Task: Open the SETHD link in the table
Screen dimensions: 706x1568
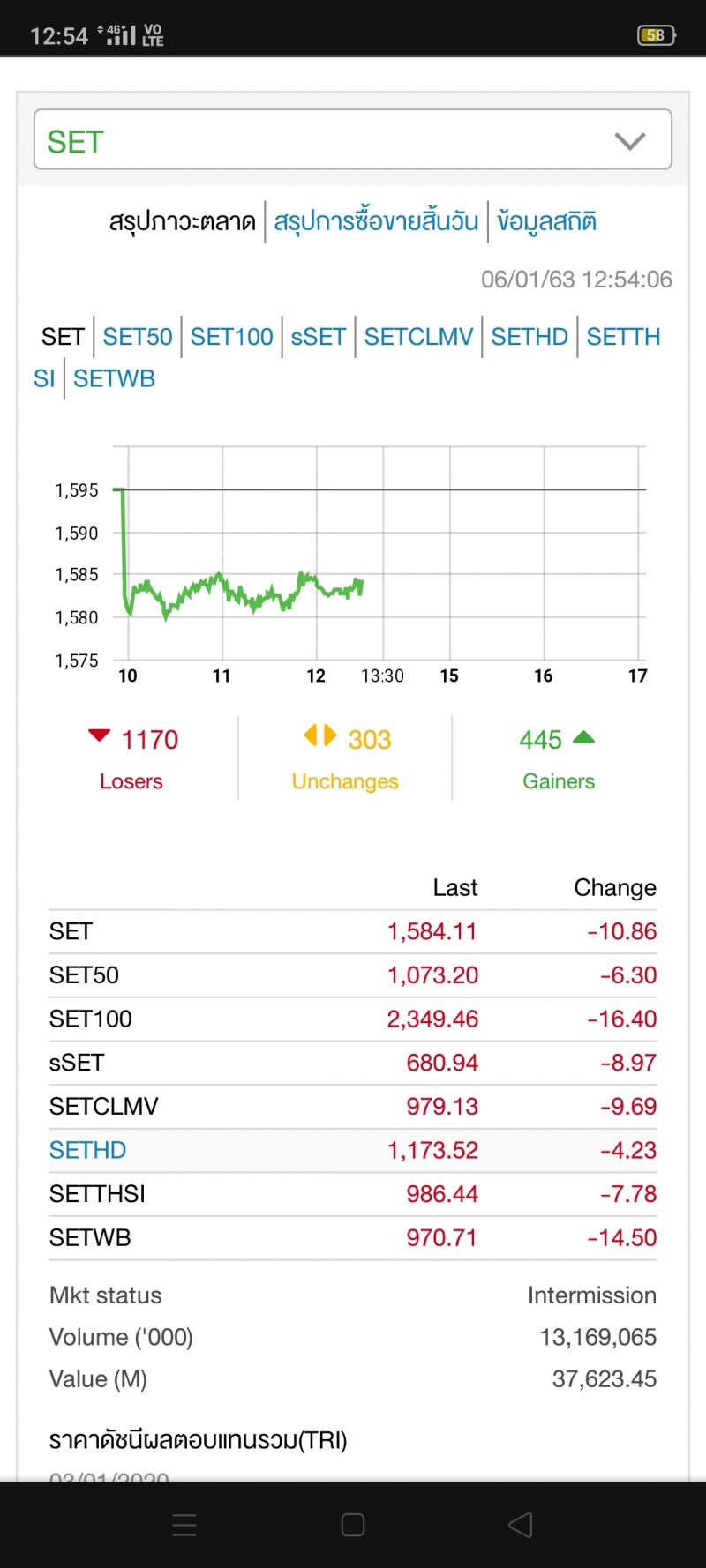Action: (87, 1150)
